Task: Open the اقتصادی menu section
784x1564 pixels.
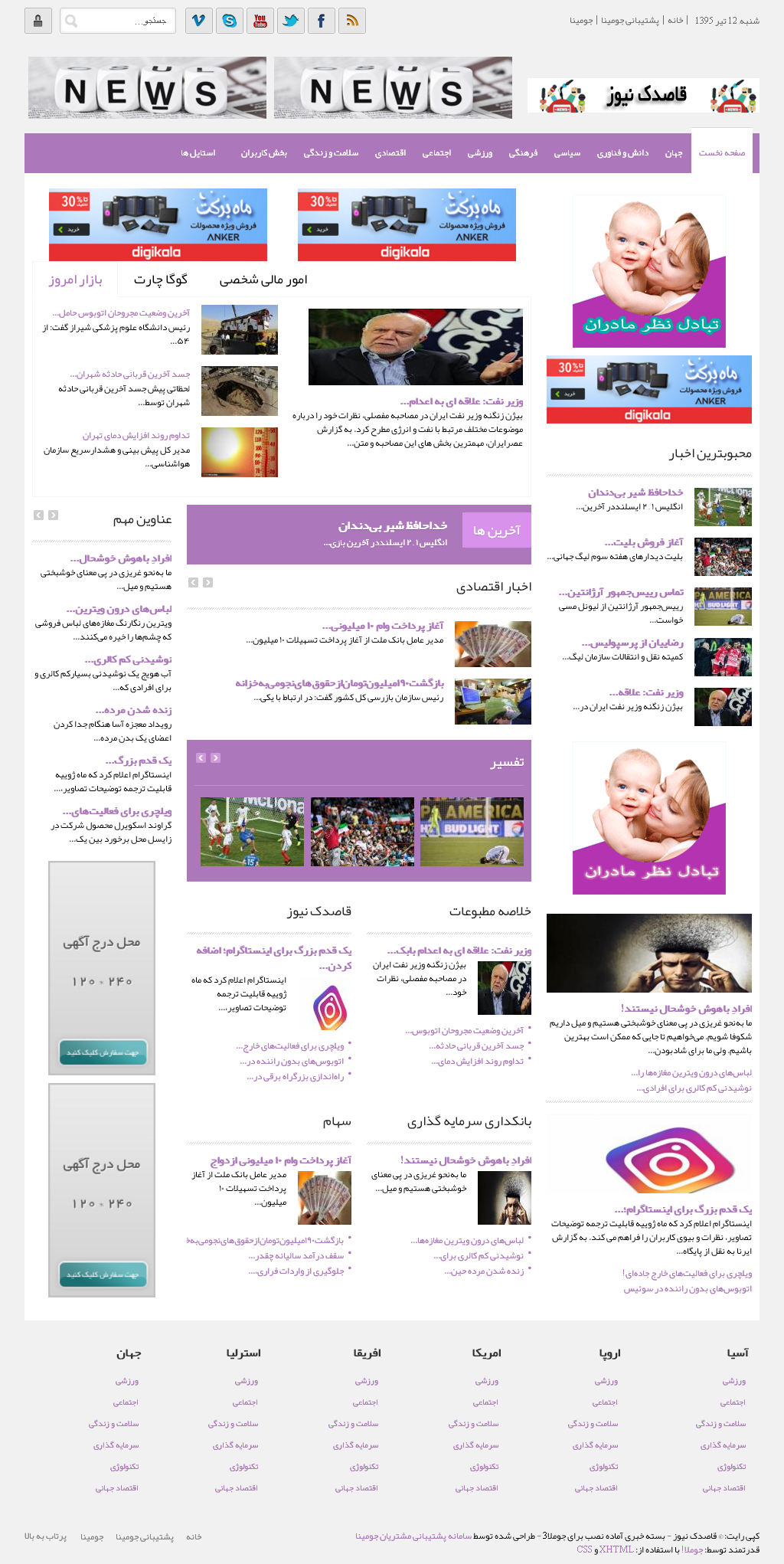Action: [x=390, y=153]
